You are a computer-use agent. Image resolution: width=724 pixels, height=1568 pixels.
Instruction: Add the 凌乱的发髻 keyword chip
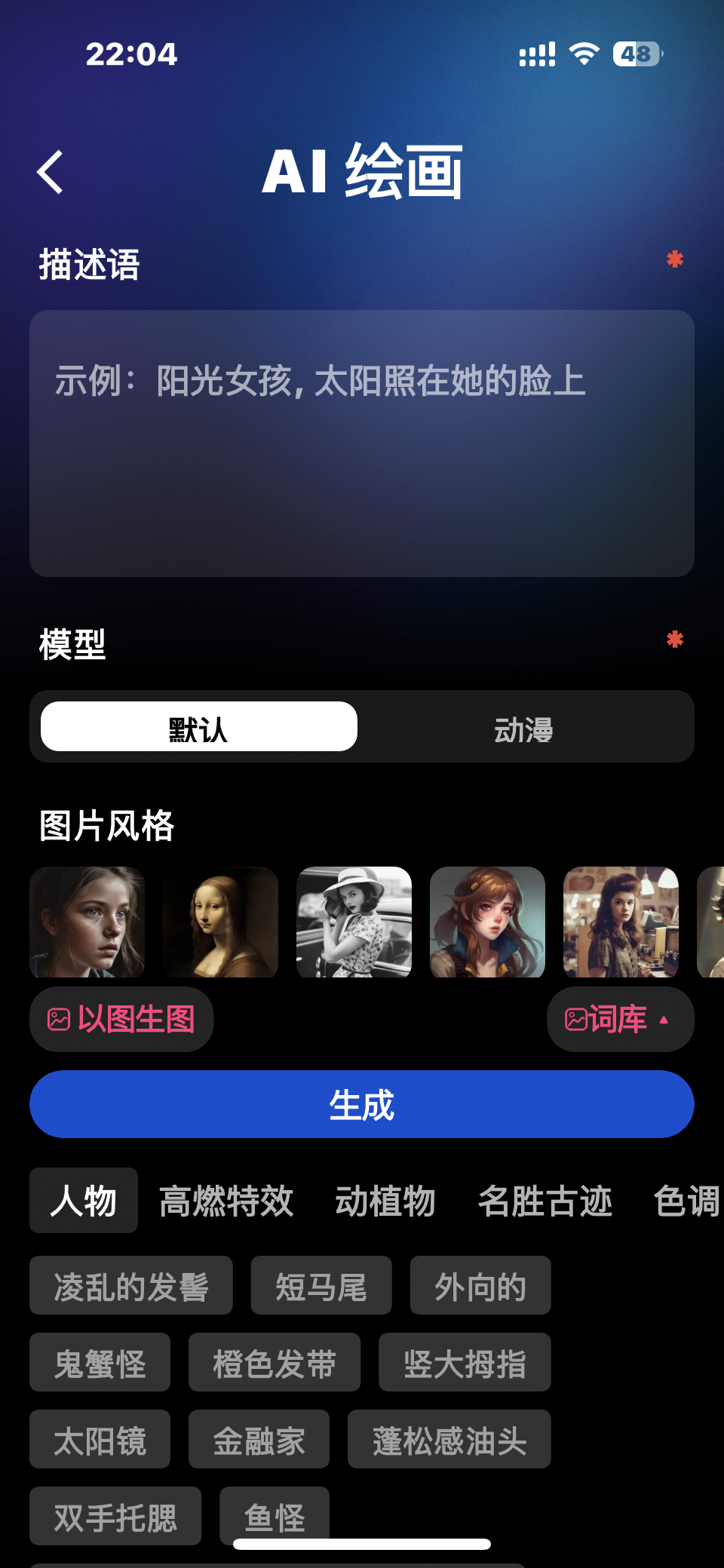click(131, 1286)
